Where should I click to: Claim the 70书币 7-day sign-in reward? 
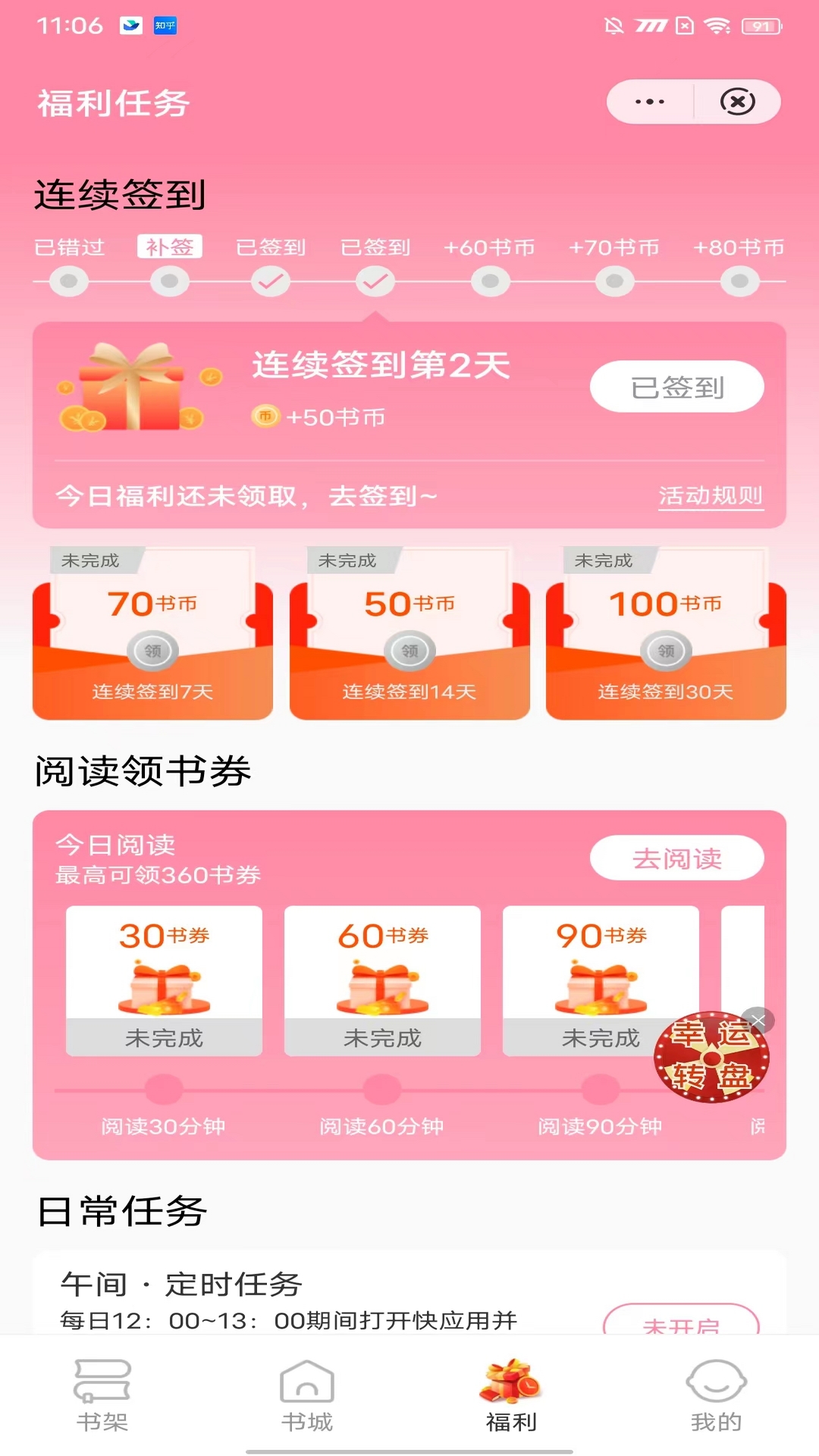coord(152,651)
